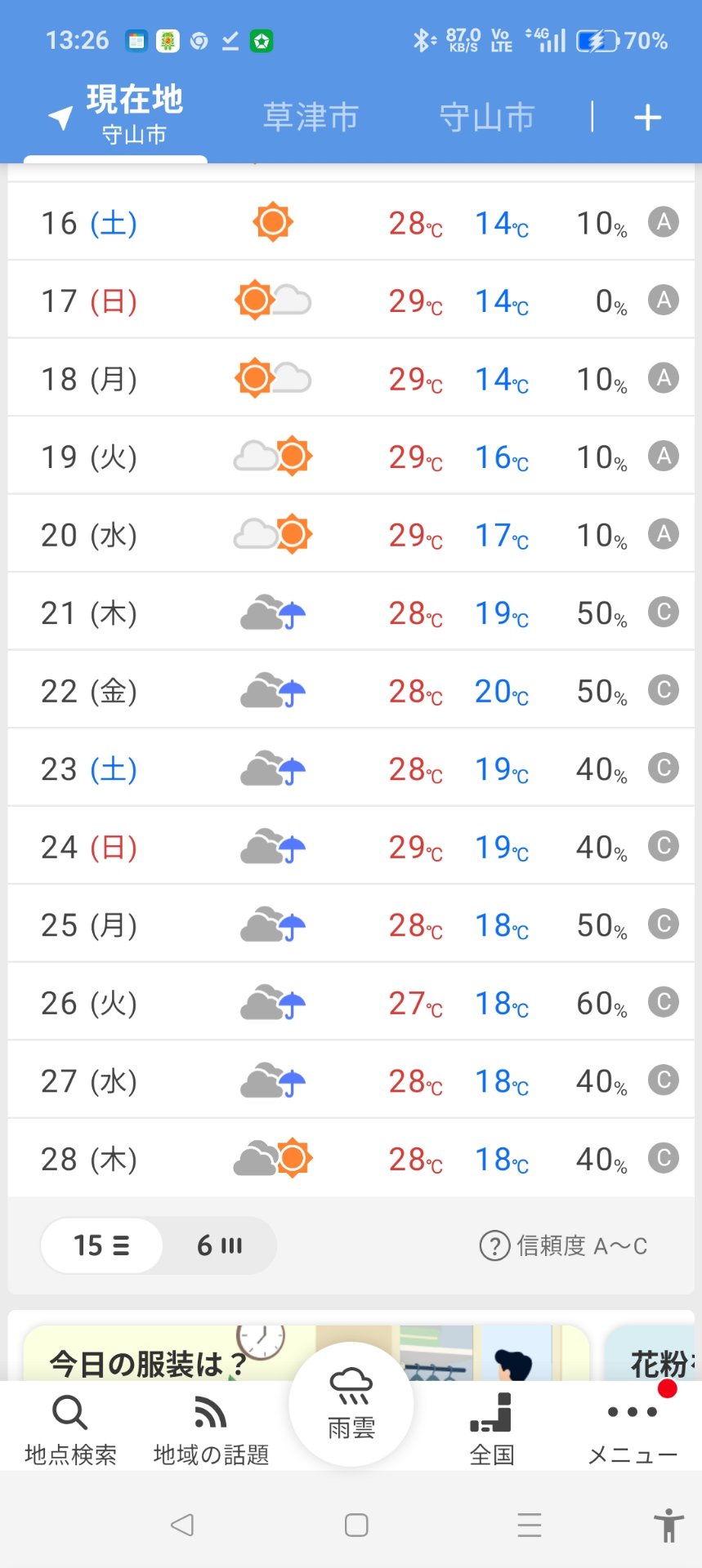The height and width of the screenshot is (1568, 702).
Task: Open the forecast row for 16 (土)
Action: pyautogui.click(x=351, y=221)
